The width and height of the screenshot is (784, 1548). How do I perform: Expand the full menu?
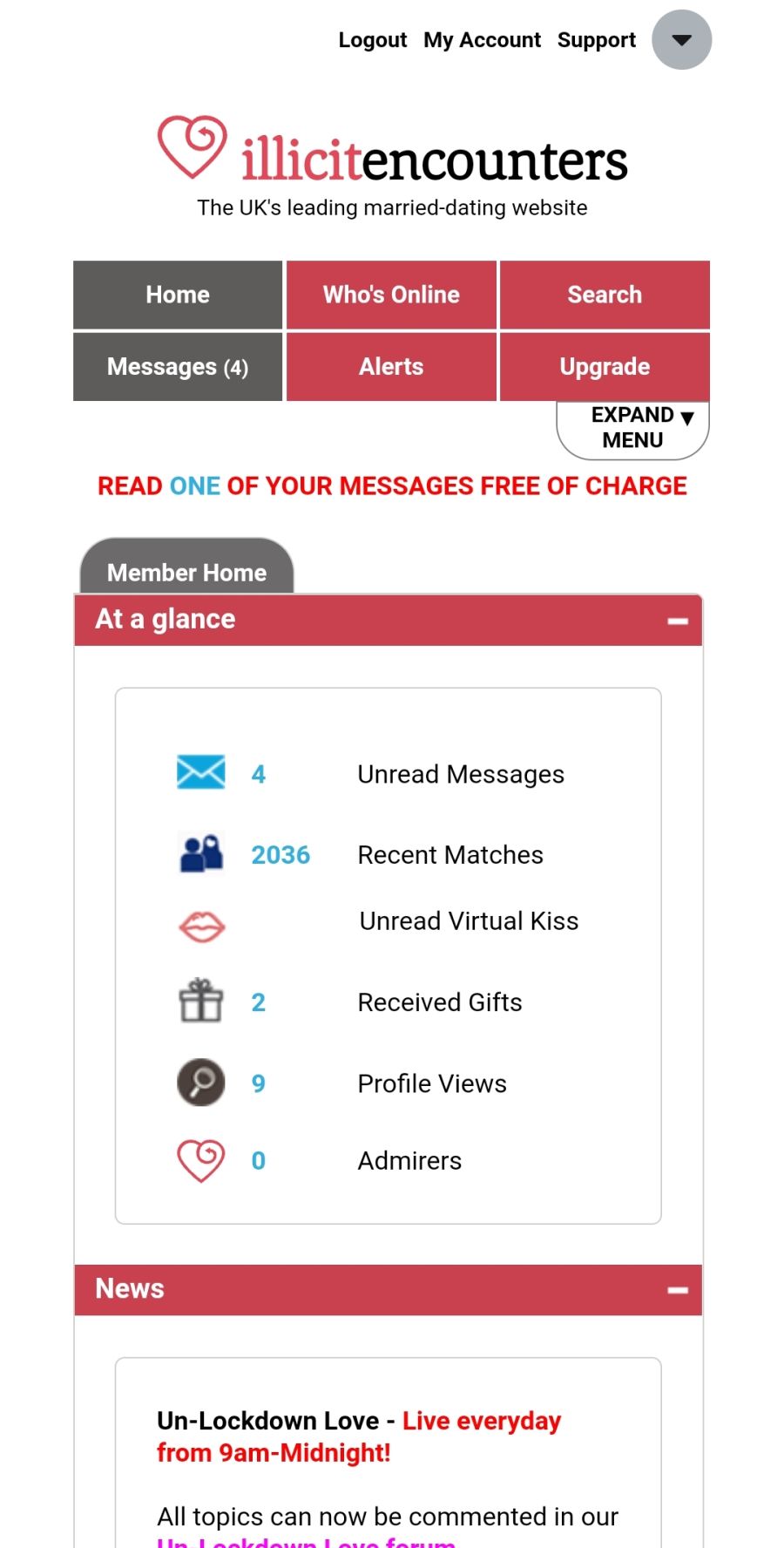click(633, 427)
